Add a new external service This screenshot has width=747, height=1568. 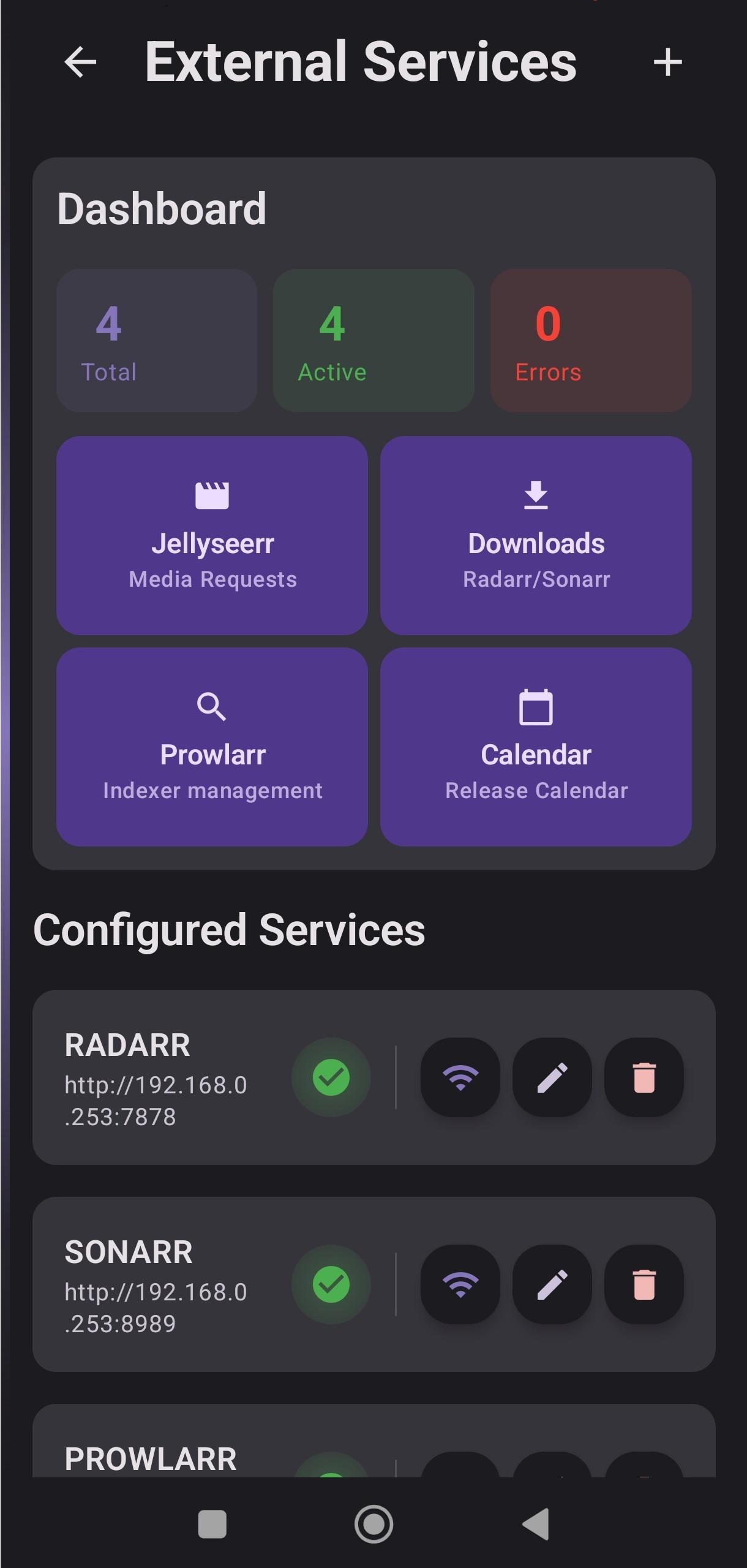pyautogui.click(x=667, y=62)
